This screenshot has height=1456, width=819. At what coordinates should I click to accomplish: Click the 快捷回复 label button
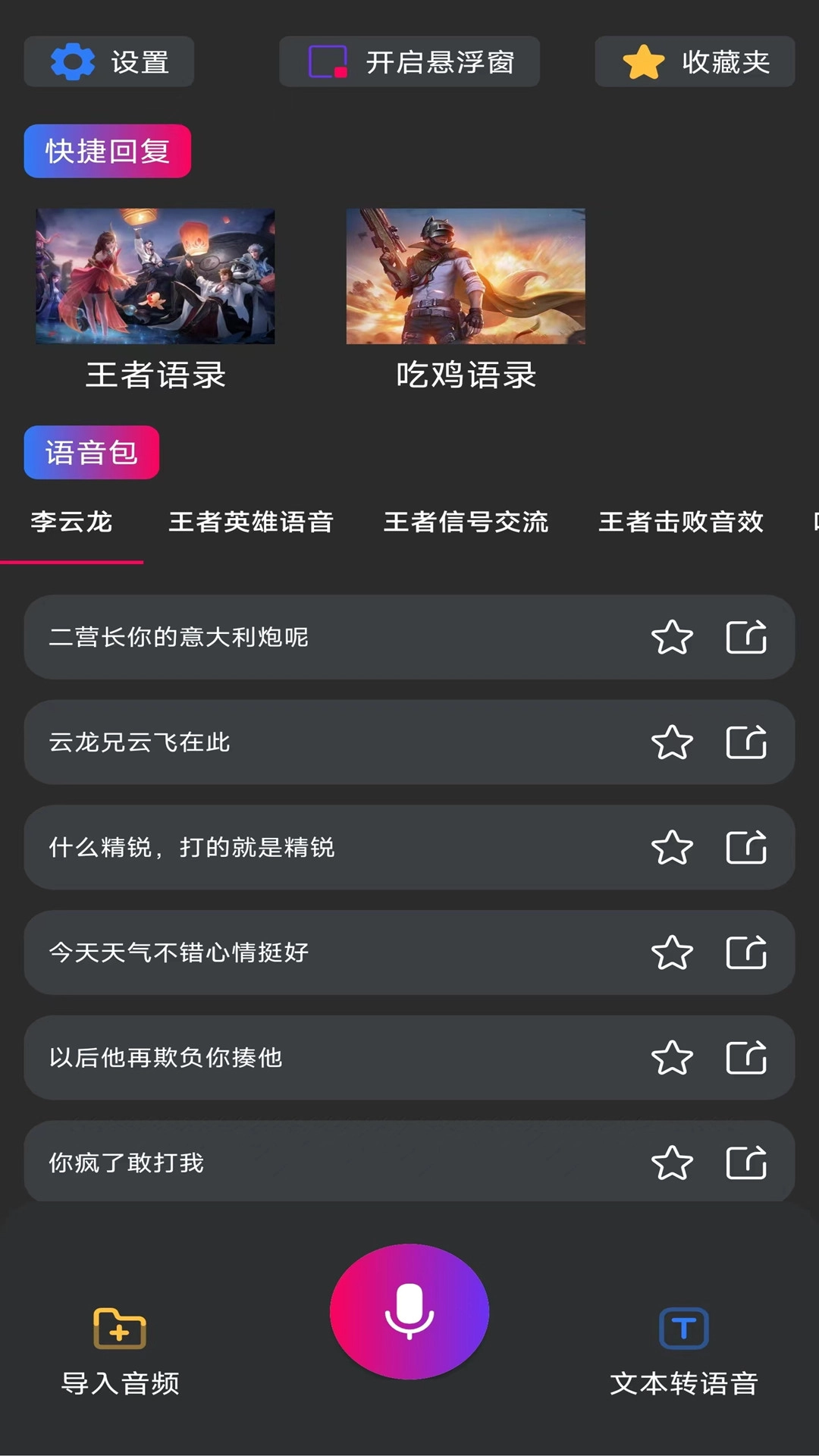[x=107, y=151]
